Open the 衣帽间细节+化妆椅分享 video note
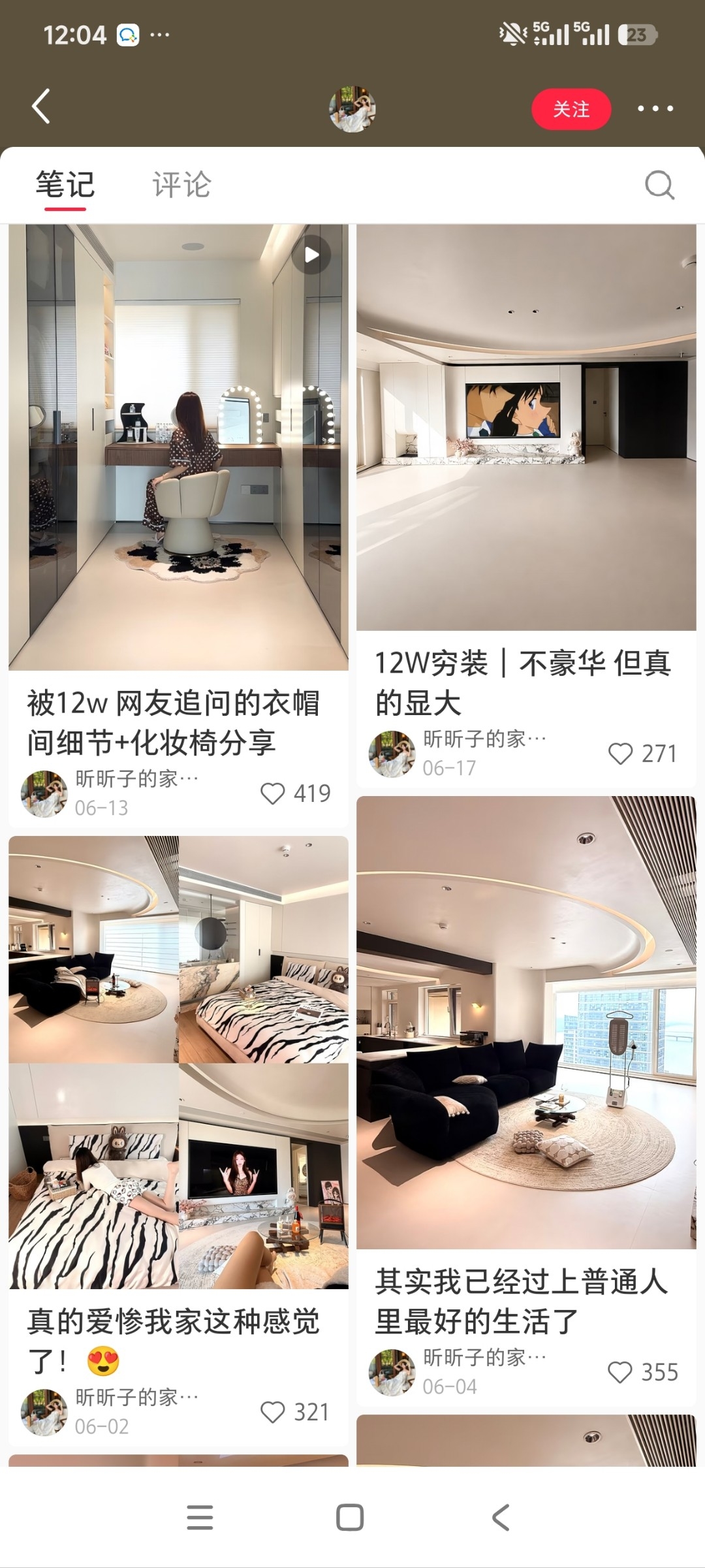The width and height of the screenshot is (705, 1568). (178, 447)
